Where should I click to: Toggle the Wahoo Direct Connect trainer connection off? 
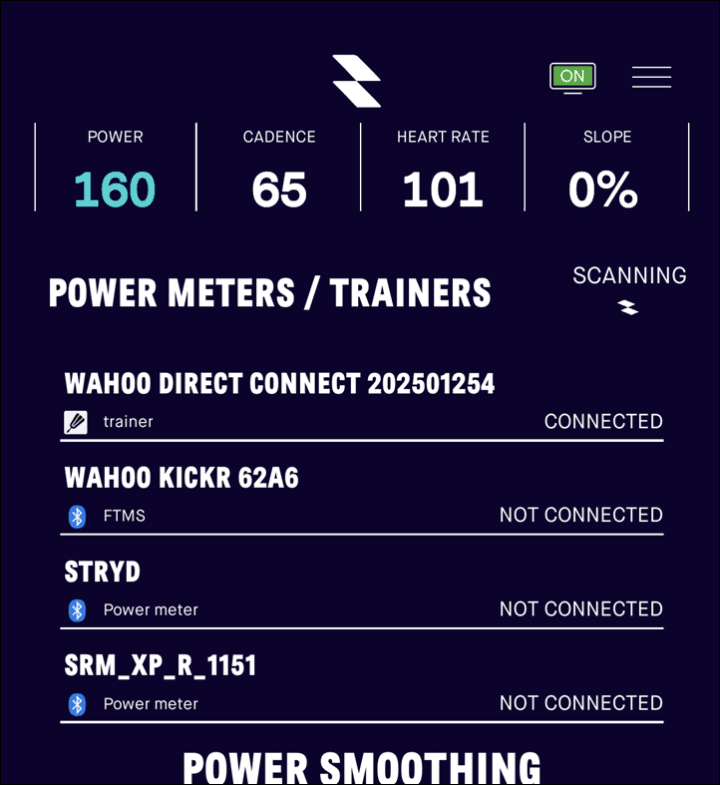coord(603,421)
